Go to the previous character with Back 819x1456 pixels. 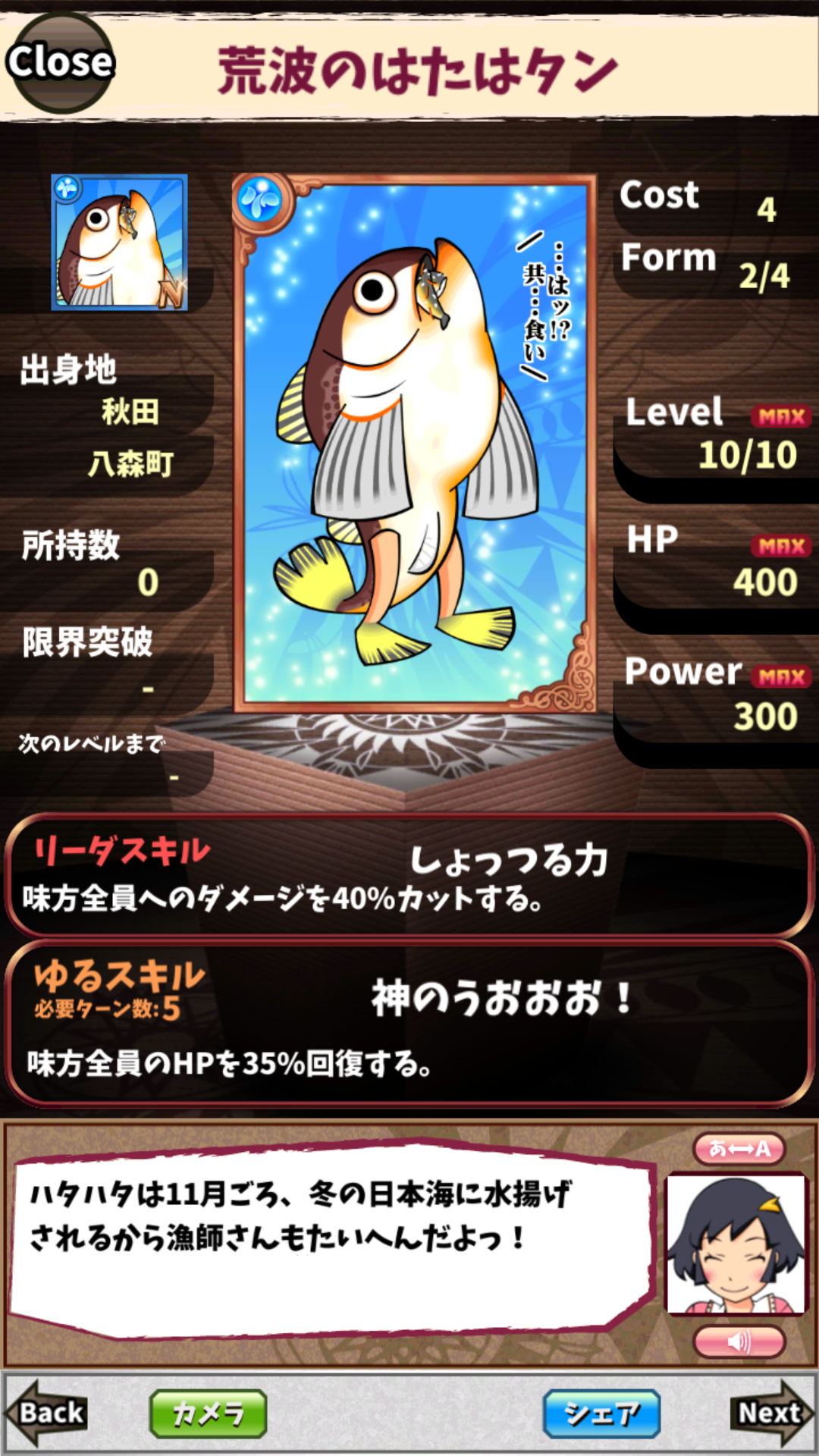[x=47, y=1412]
